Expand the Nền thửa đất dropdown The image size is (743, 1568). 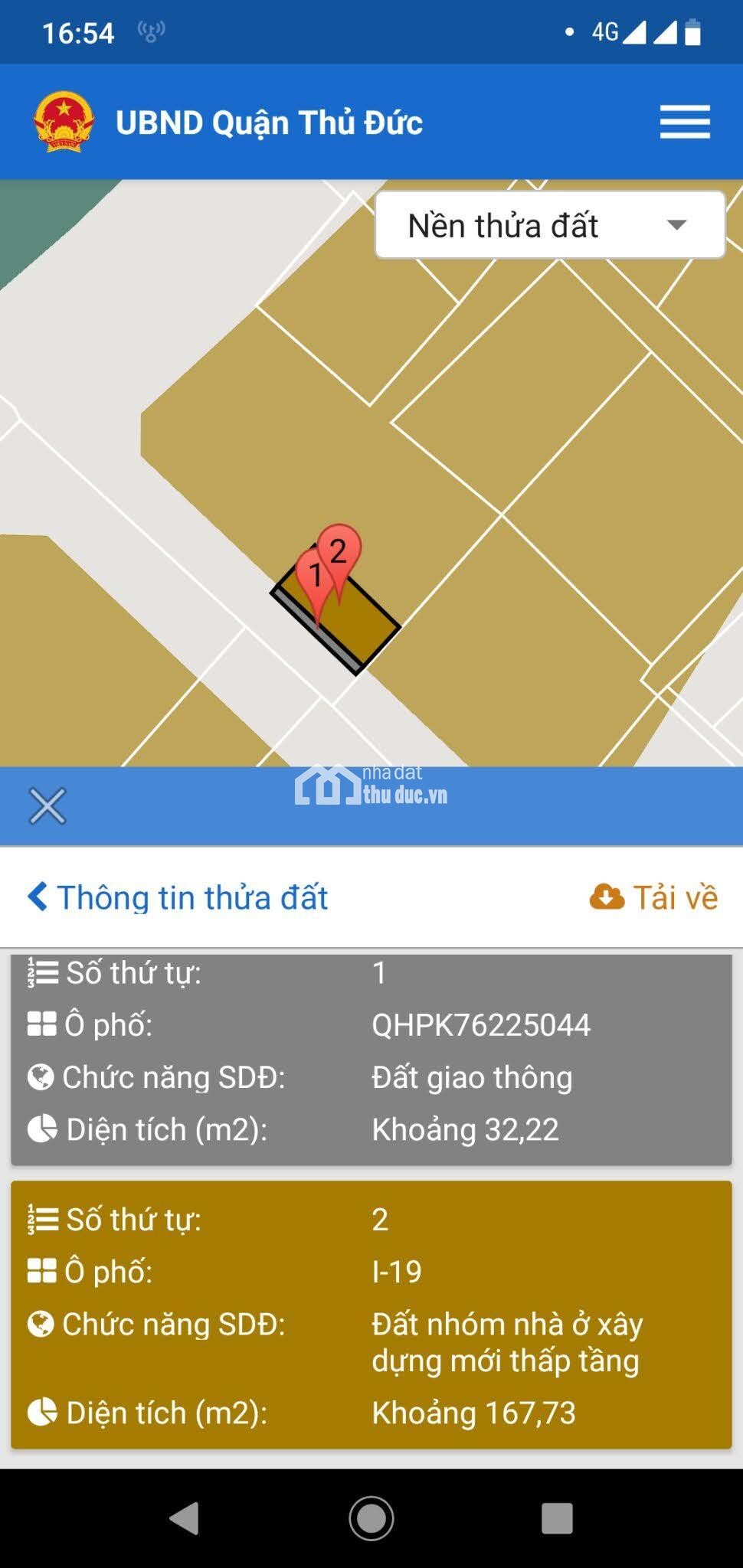click(549, 225)
